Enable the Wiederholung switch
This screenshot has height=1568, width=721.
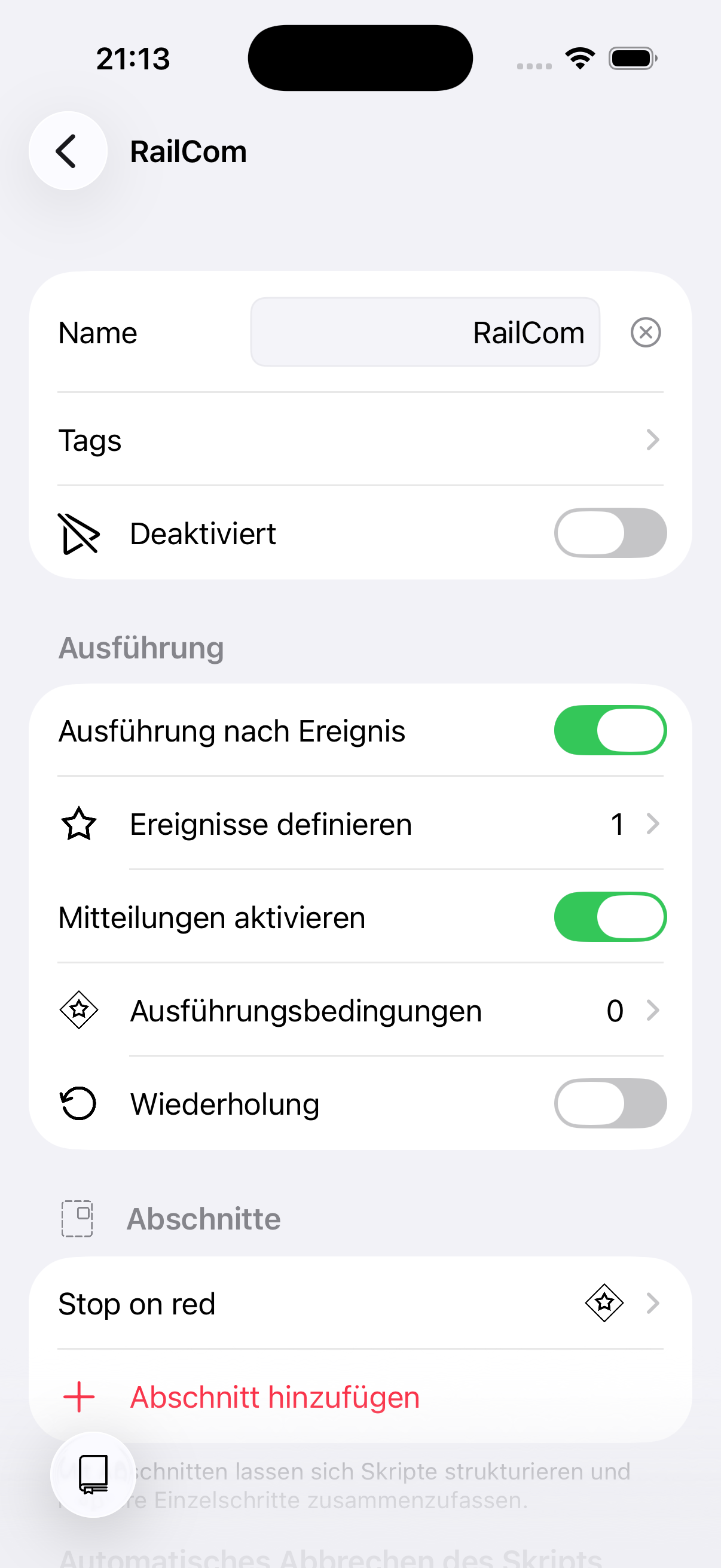point(610,1103)
